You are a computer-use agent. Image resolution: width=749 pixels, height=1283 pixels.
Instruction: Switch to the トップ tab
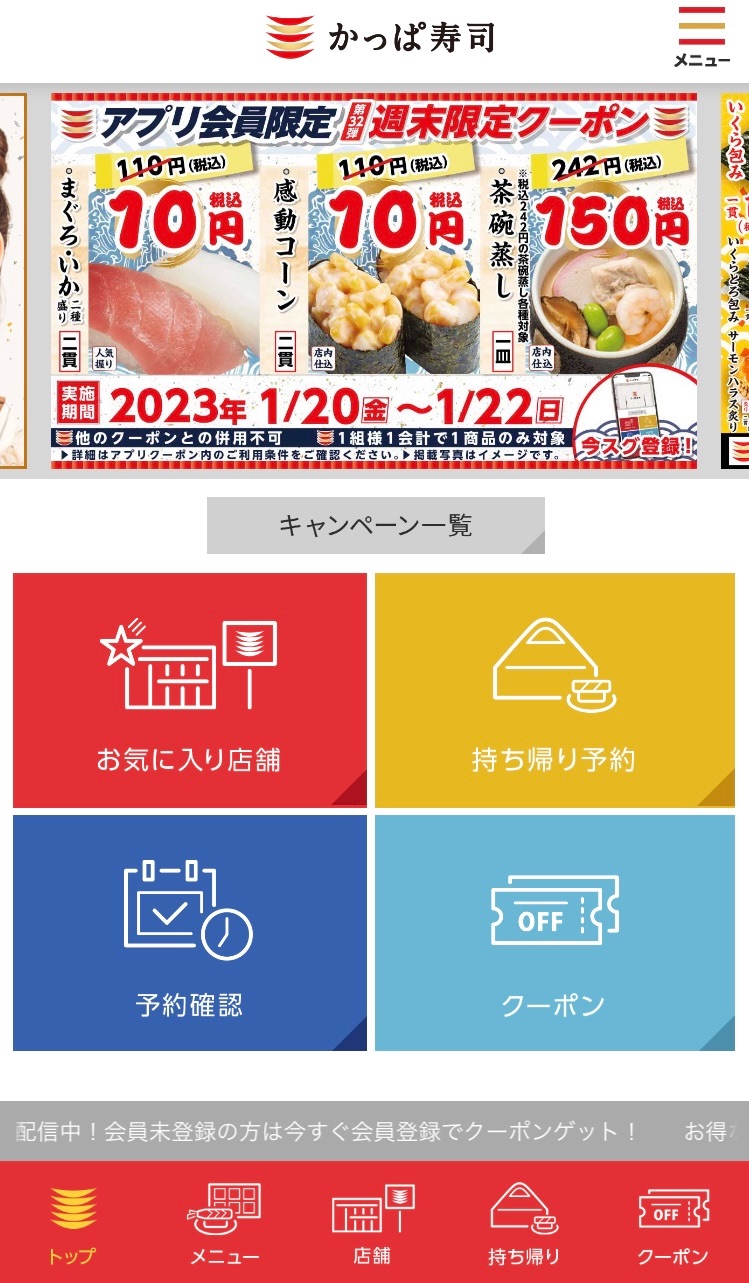point(73,1224)
